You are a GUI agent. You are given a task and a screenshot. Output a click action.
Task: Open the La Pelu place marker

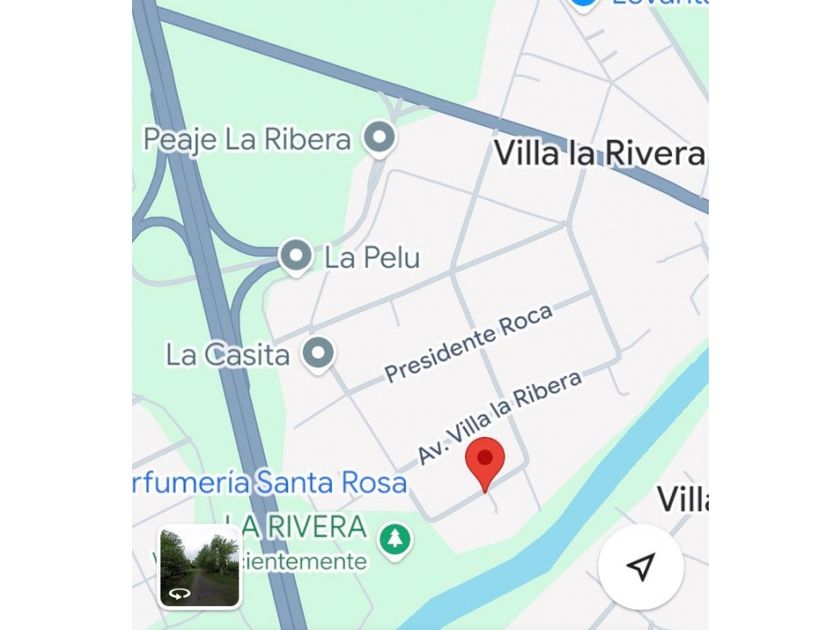(x=296, y=256)
